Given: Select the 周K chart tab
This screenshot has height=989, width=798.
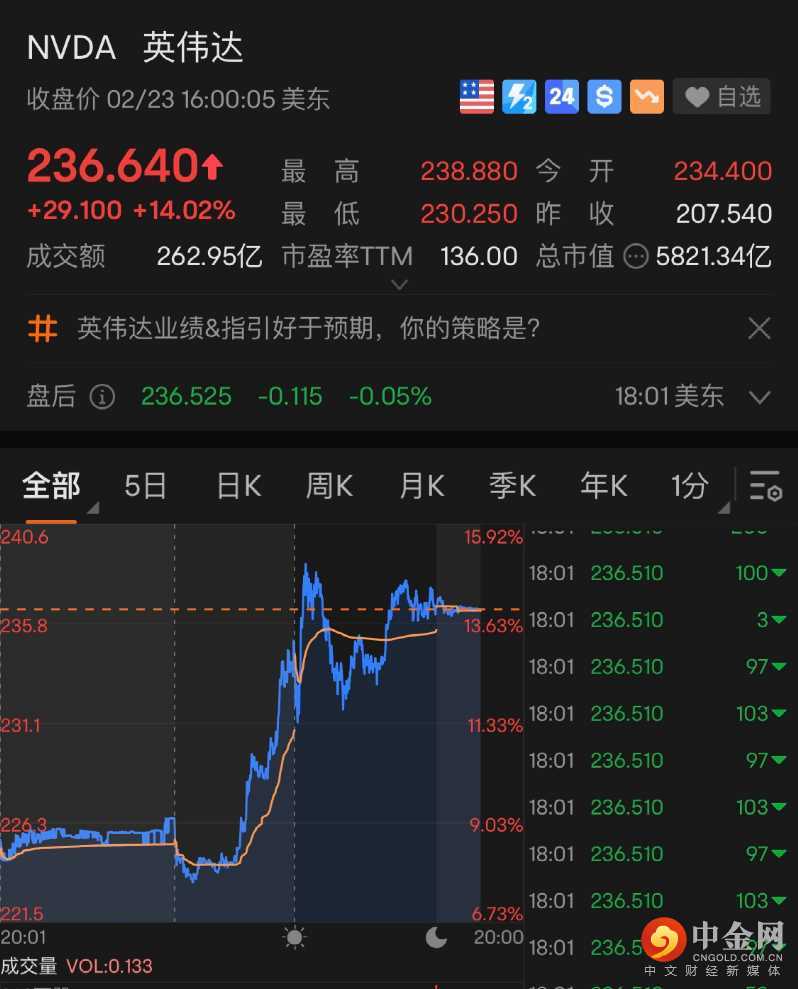Looking at the screenshot, I should click(329, 486).
